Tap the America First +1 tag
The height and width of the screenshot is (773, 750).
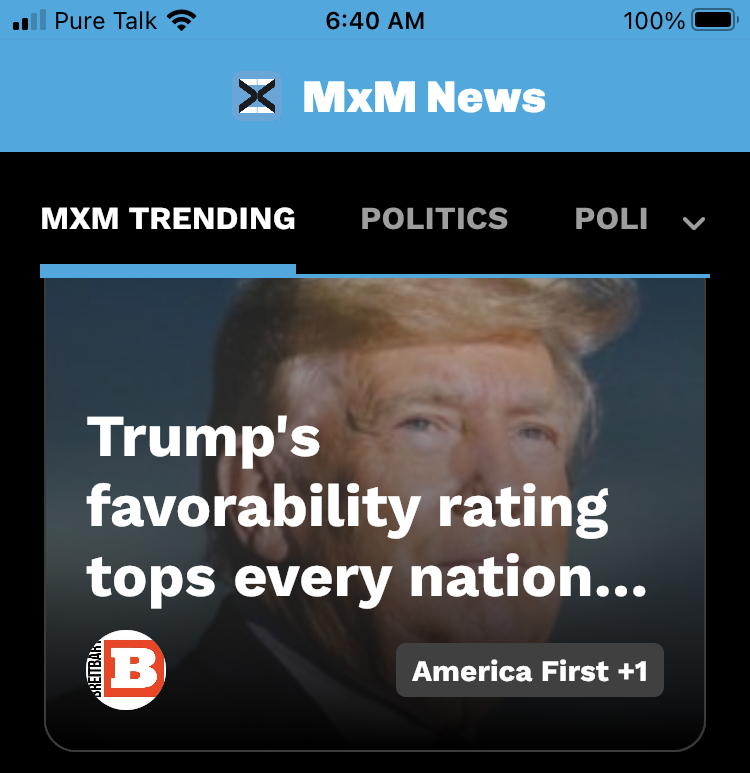[529, 670]
